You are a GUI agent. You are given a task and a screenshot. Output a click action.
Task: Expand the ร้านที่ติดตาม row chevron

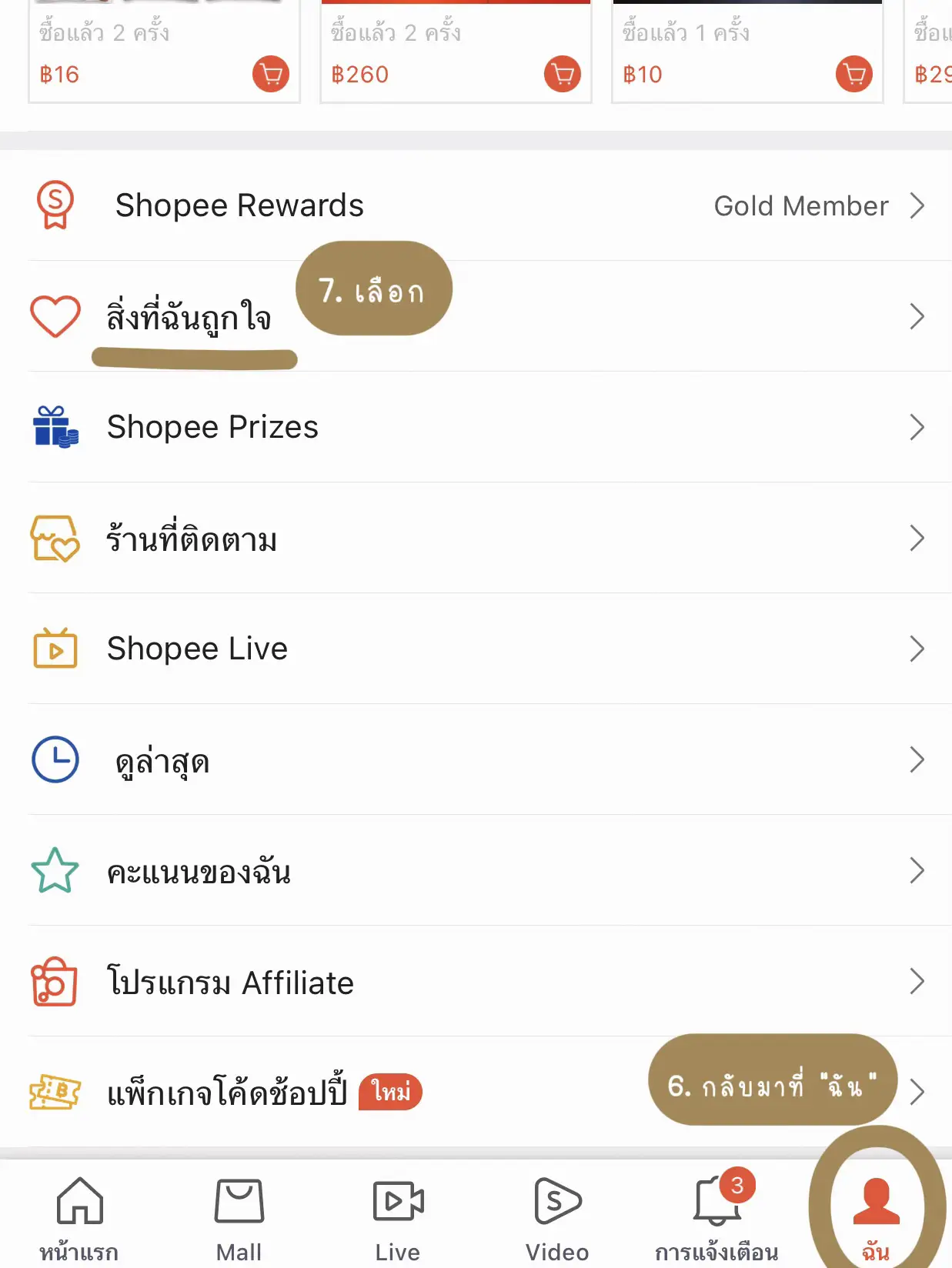point(917,539)
